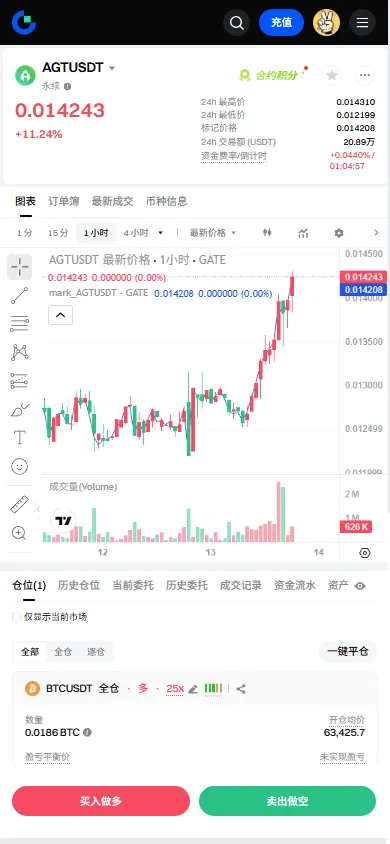This screenshot has height=844, width=390.
Task: Open the search icon in the header
Action: tap(236, 23)
